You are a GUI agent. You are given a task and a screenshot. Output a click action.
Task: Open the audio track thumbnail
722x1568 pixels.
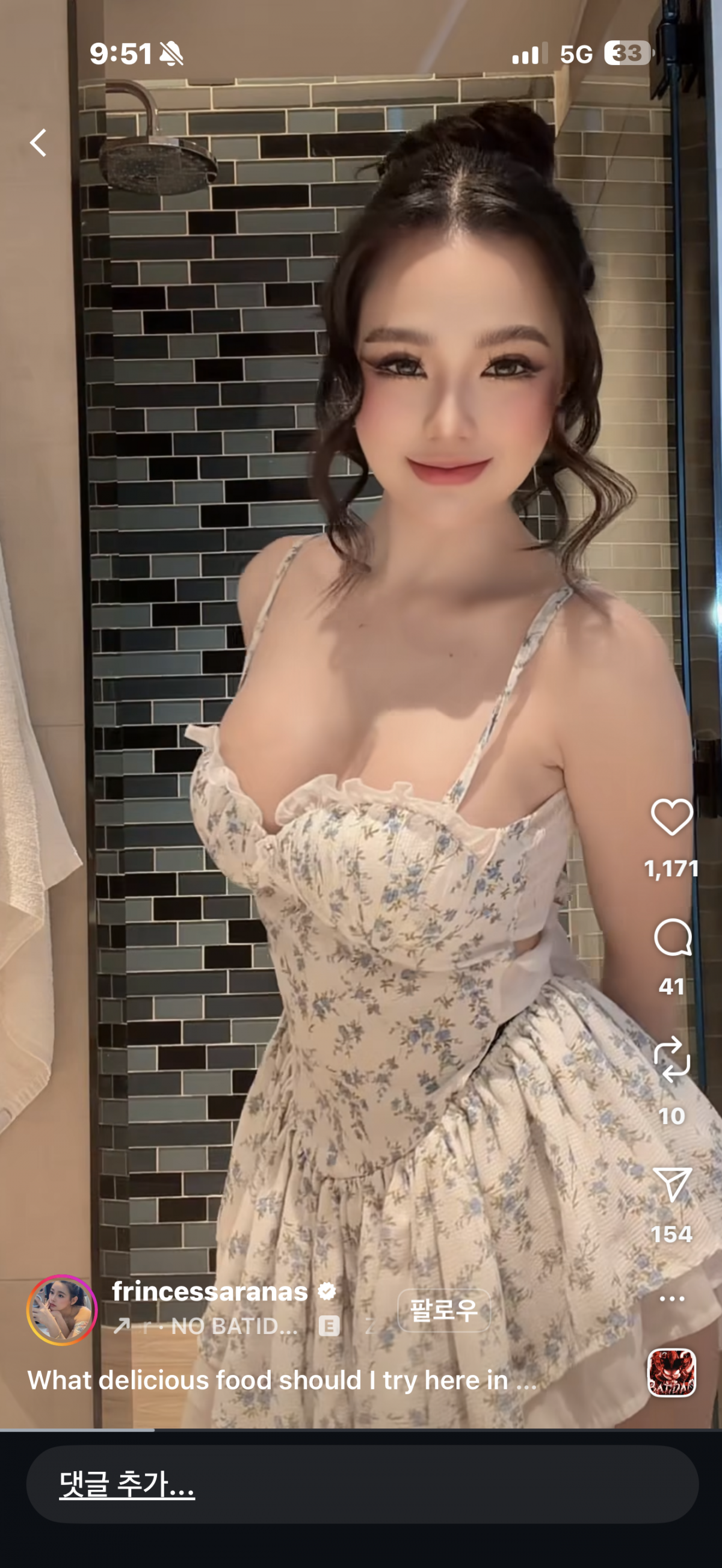pyautogui.click(x=671, y=1372)
